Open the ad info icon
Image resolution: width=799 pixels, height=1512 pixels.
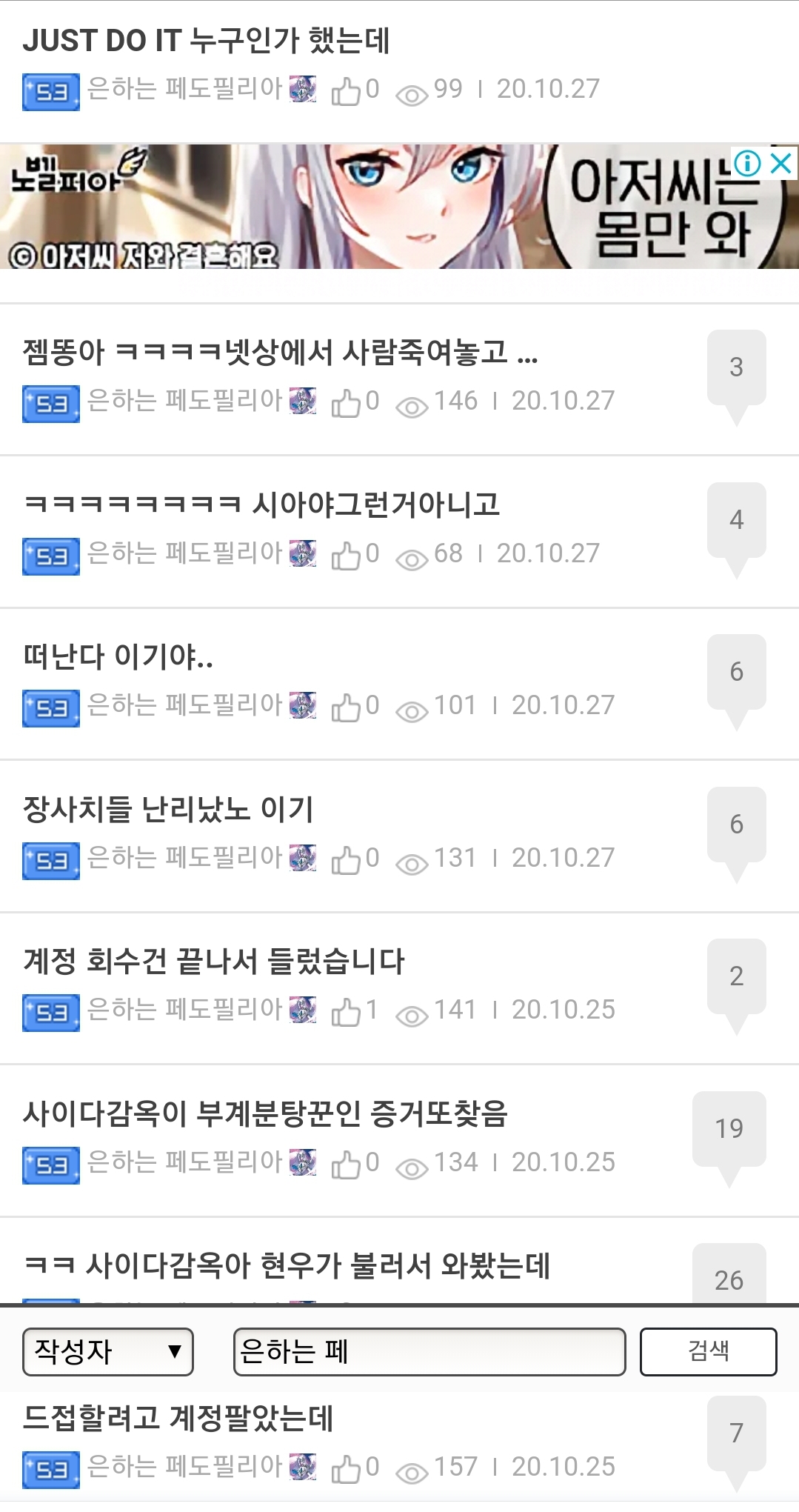pyautogui.click(x=748, y=162)
